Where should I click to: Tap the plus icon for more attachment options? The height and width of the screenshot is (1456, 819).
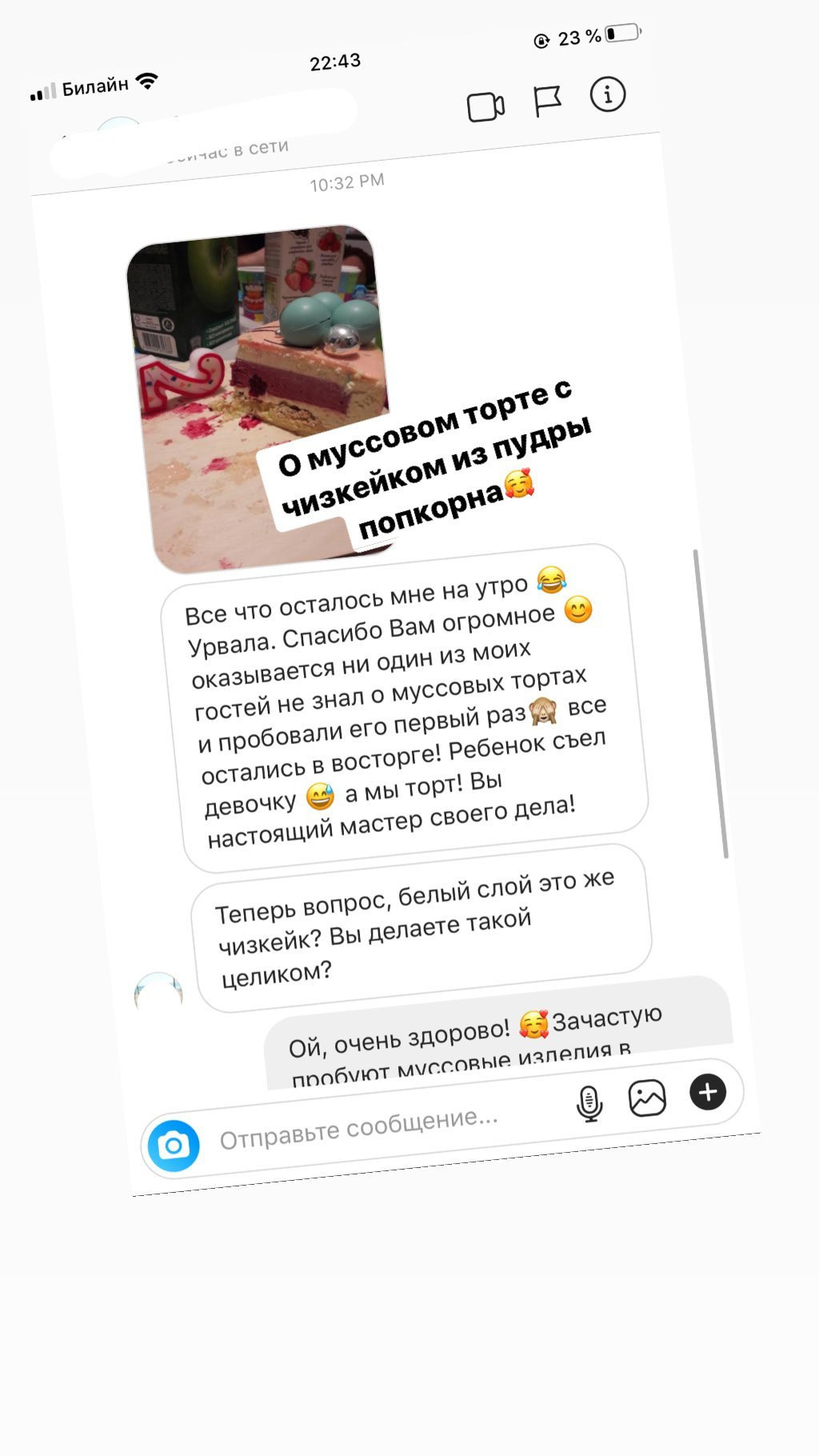coord(707,1091)
